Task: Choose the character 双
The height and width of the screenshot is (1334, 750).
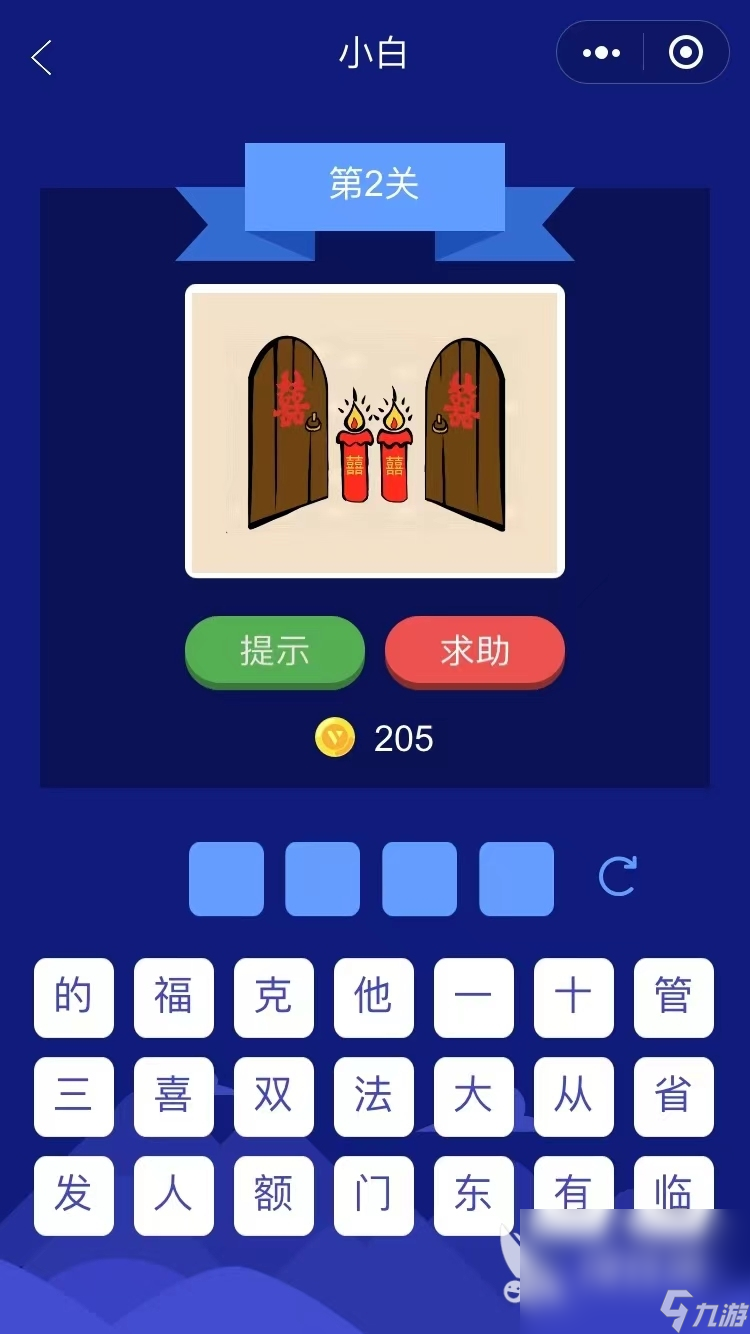Action: point(273,1096)
